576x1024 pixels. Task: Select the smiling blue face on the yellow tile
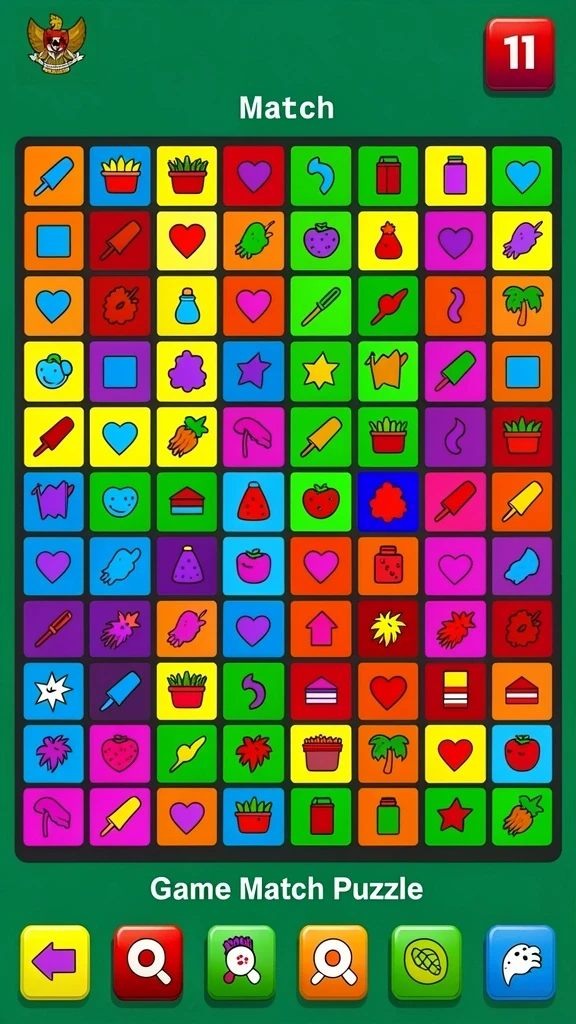click(54, 372)
